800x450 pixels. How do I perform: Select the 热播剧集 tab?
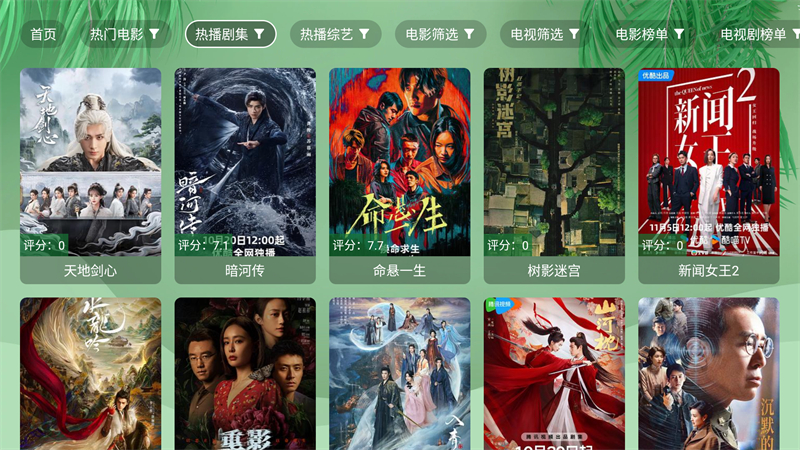[x=230, y=34]
